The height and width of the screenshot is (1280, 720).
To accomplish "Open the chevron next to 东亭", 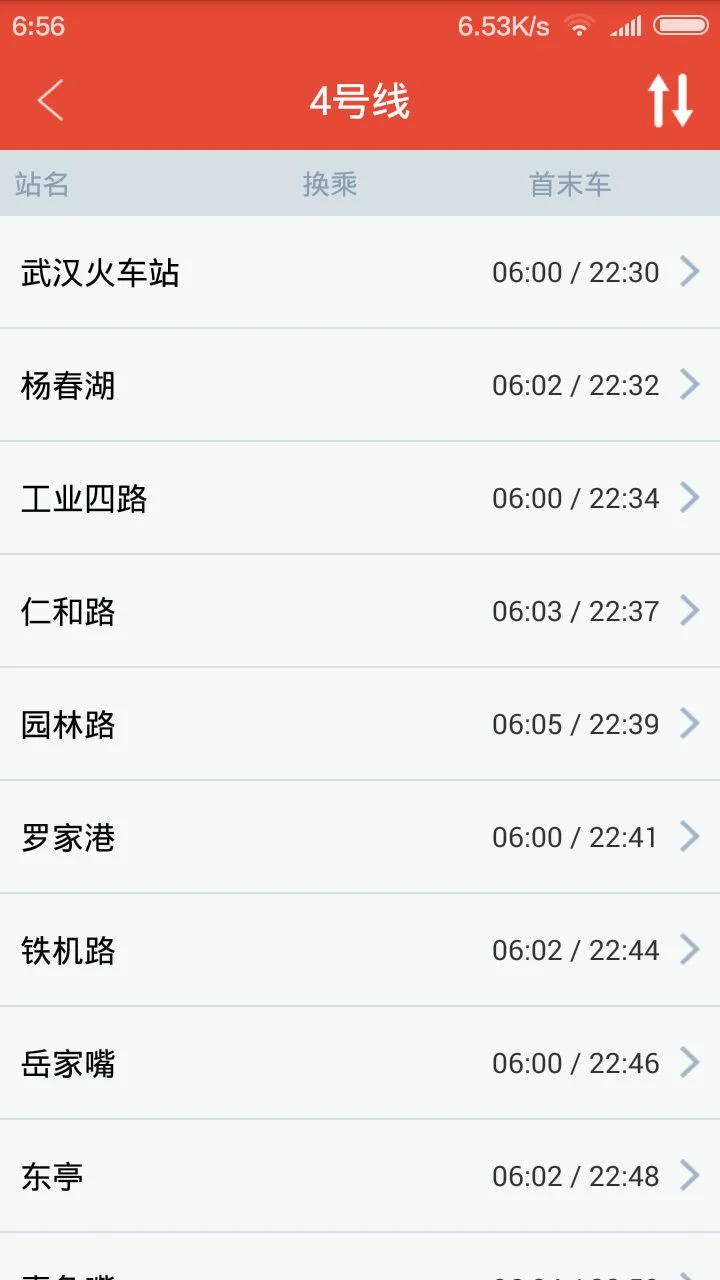I will click(x=691, y=1176).
